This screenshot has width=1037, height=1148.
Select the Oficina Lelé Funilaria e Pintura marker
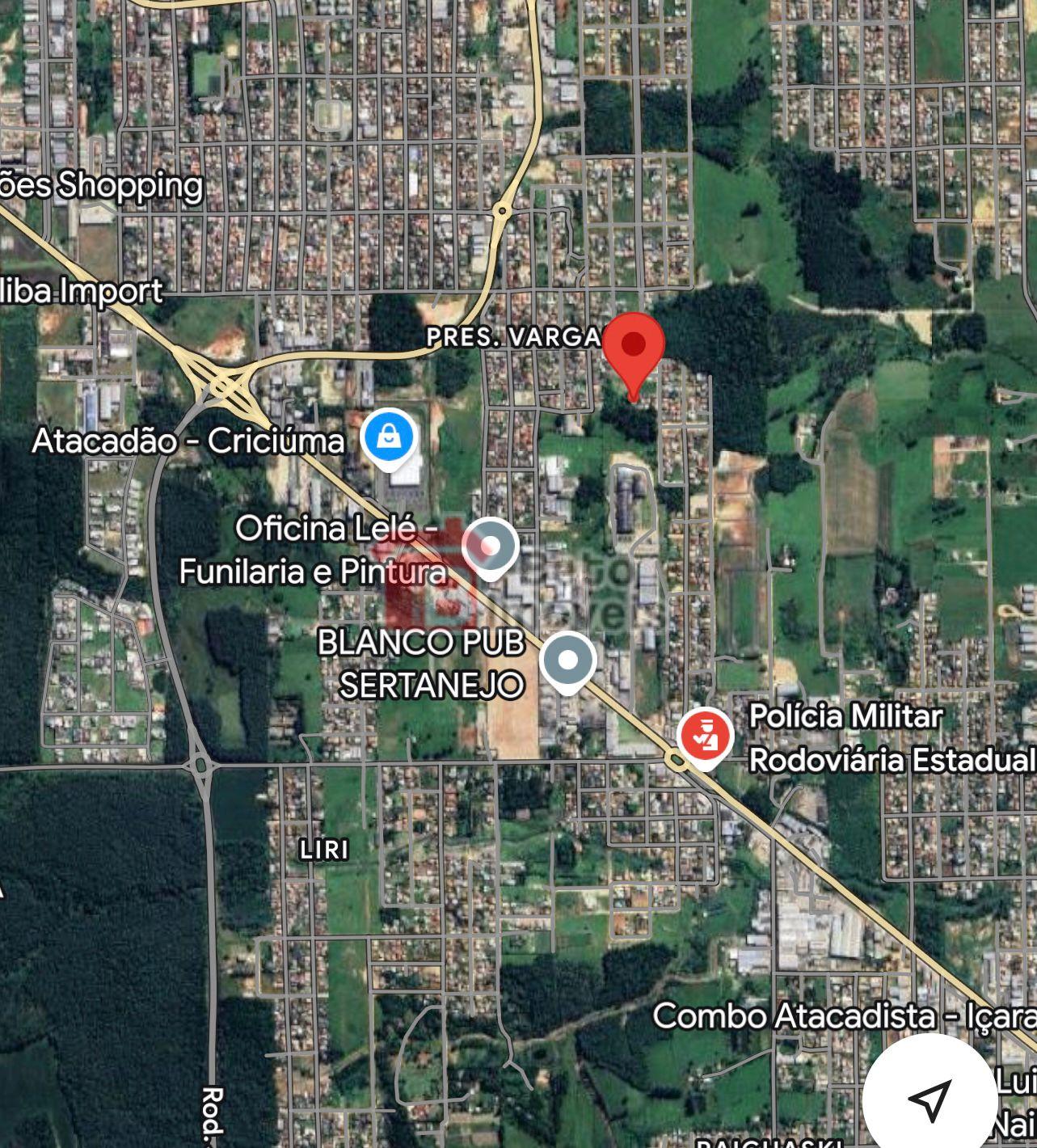coord(490,547)
